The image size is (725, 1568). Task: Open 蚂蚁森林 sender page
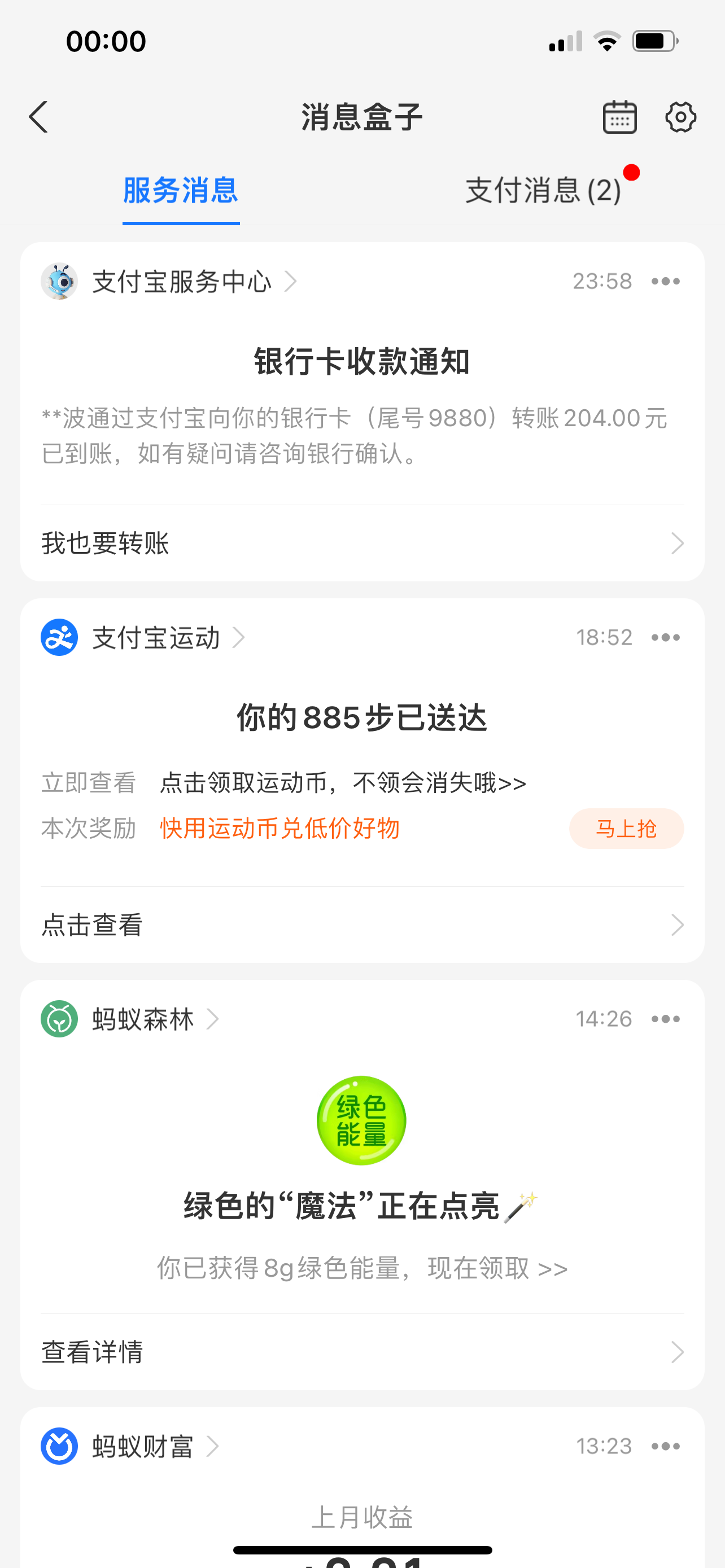[x=143, y=1019]
